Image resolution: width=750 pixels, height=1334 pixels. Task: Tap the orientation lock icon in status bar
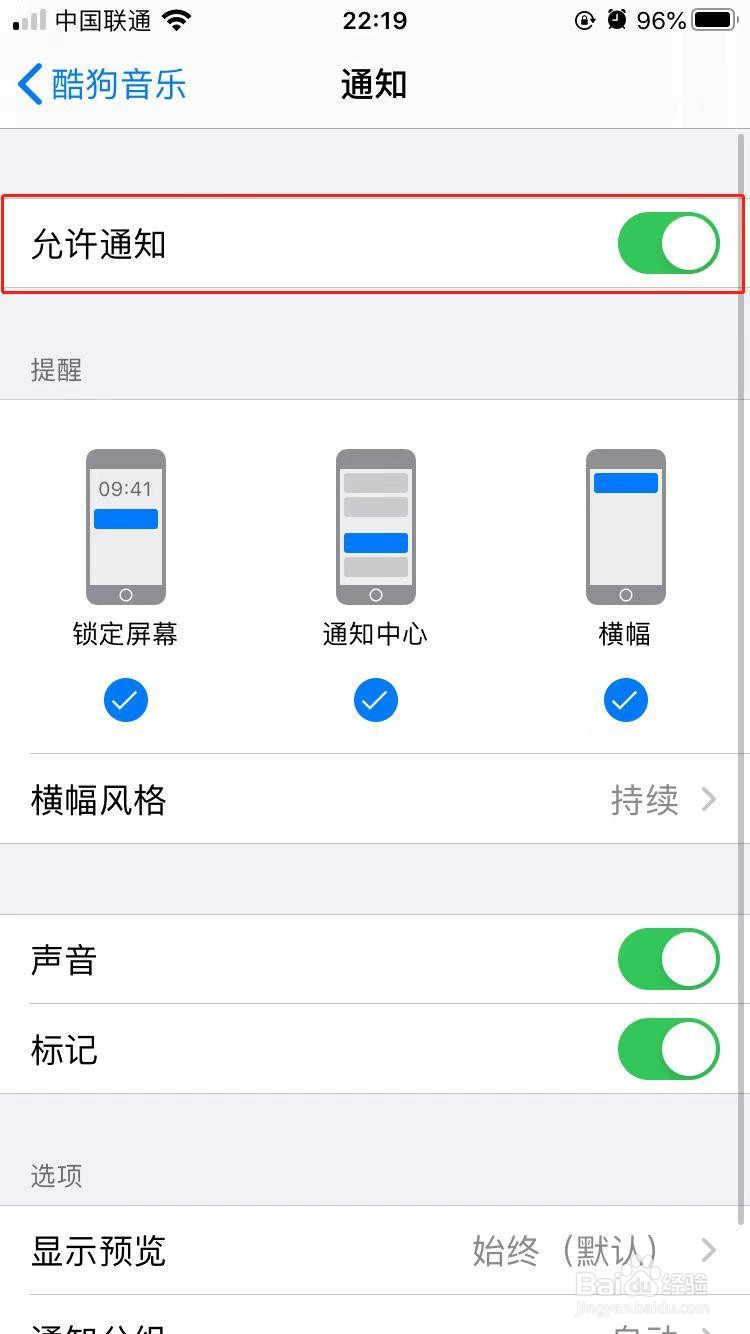(x=585, y=18)
